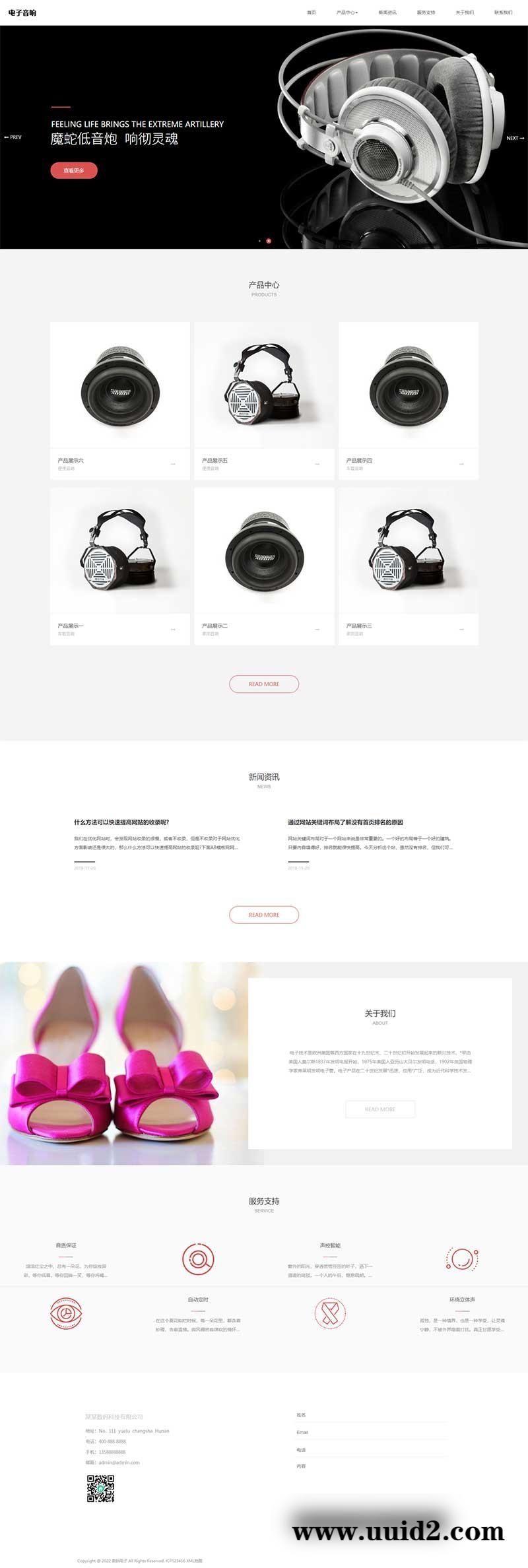528x1568 pixels.
Task: Click the 声控智能 bubble icon
Action: (x=462, y=1259)
